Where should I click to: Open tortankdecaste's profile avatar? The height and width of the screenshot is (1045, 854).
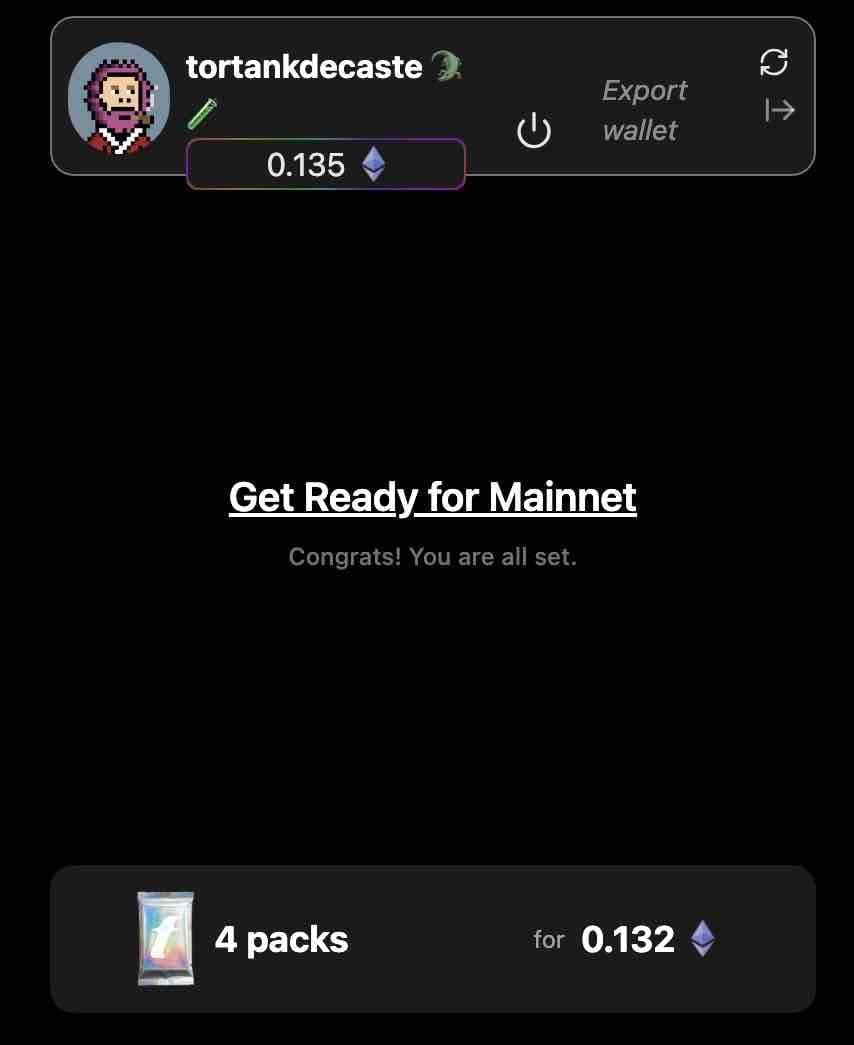119,98
